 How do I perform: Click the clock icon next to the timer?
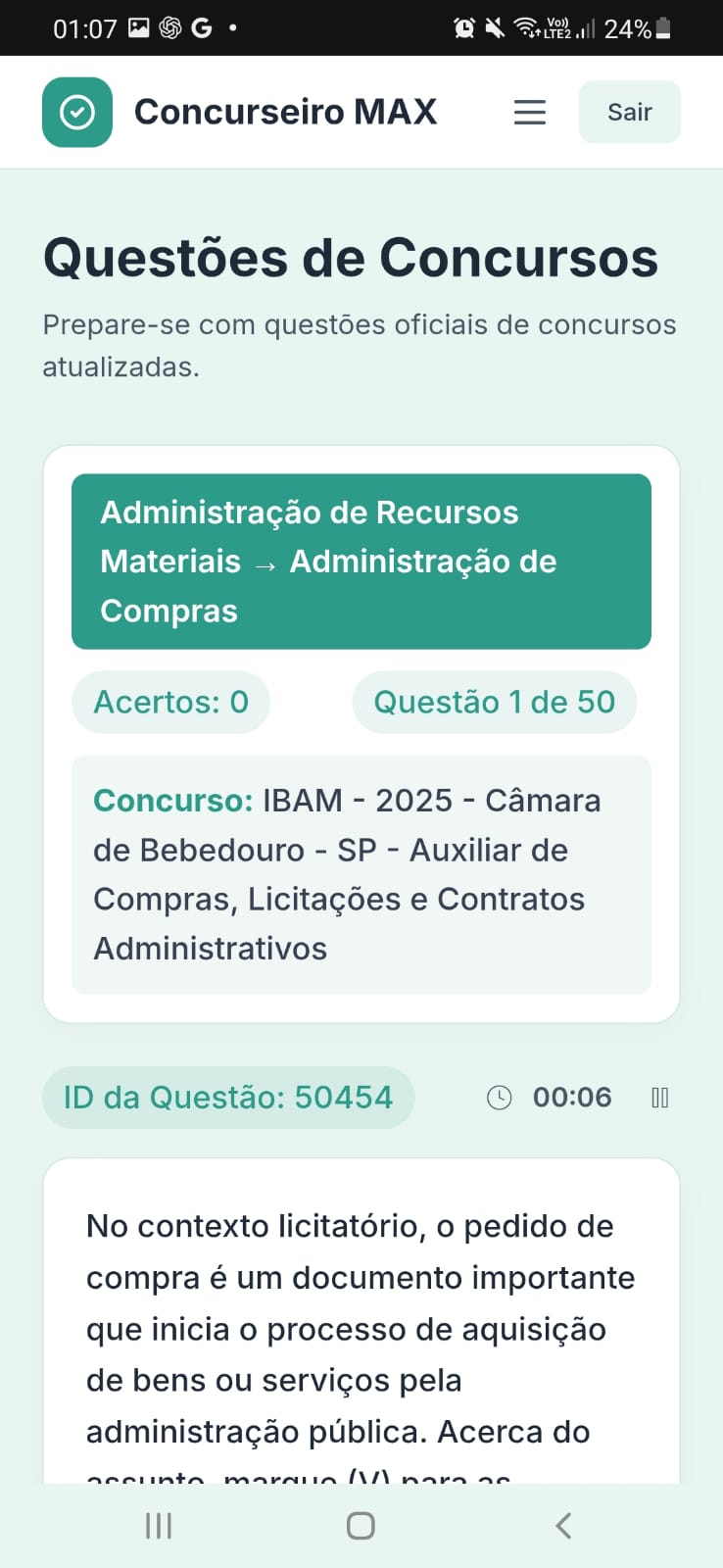coord(499,1098)
